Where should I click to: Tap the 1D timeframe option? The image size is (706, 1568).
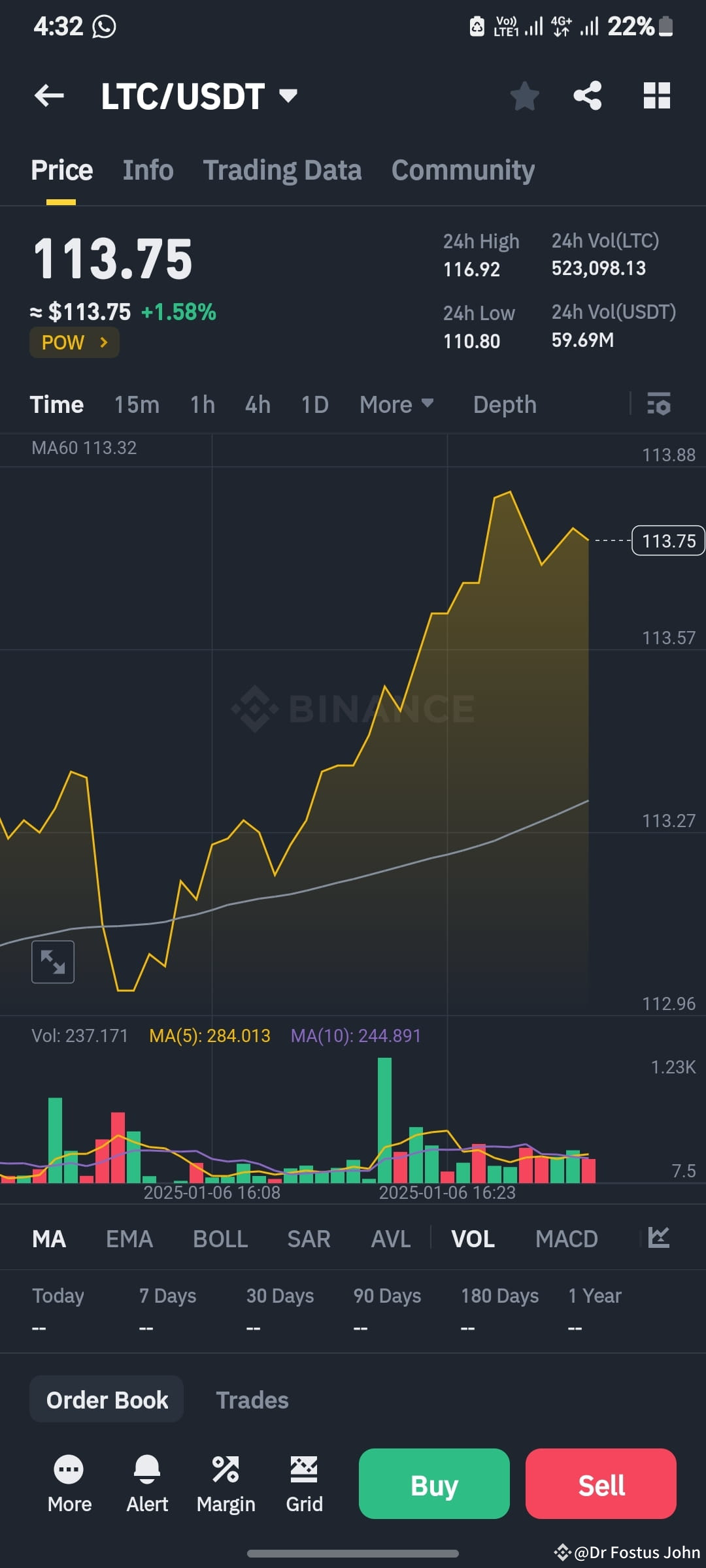[314, 404]
